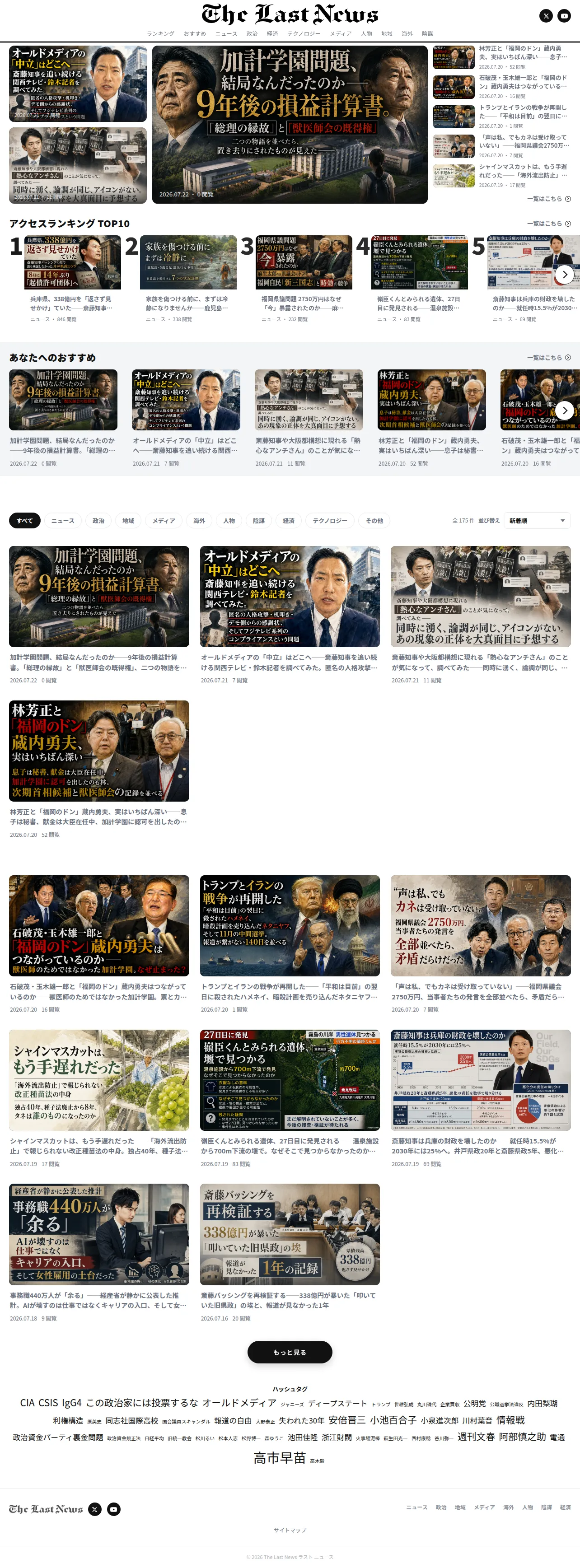View all via 一覧はこちら beside アクセスランキング
This screenshot has width=580, height=1568.
(x=548, y=224)
